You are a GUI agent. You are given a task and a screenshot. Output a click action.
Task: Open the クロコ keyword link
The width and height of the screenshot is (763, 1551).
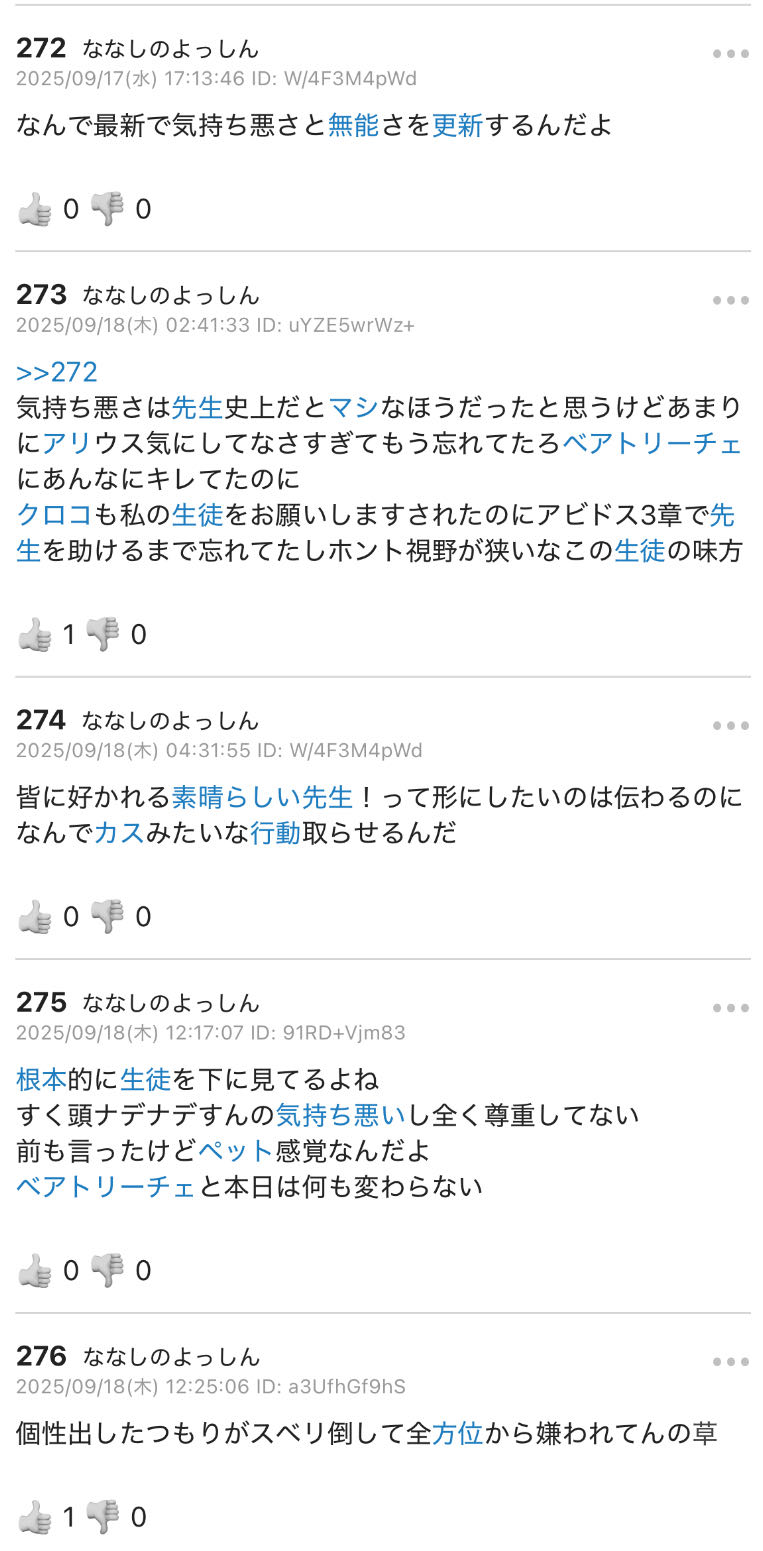[54, 514]
